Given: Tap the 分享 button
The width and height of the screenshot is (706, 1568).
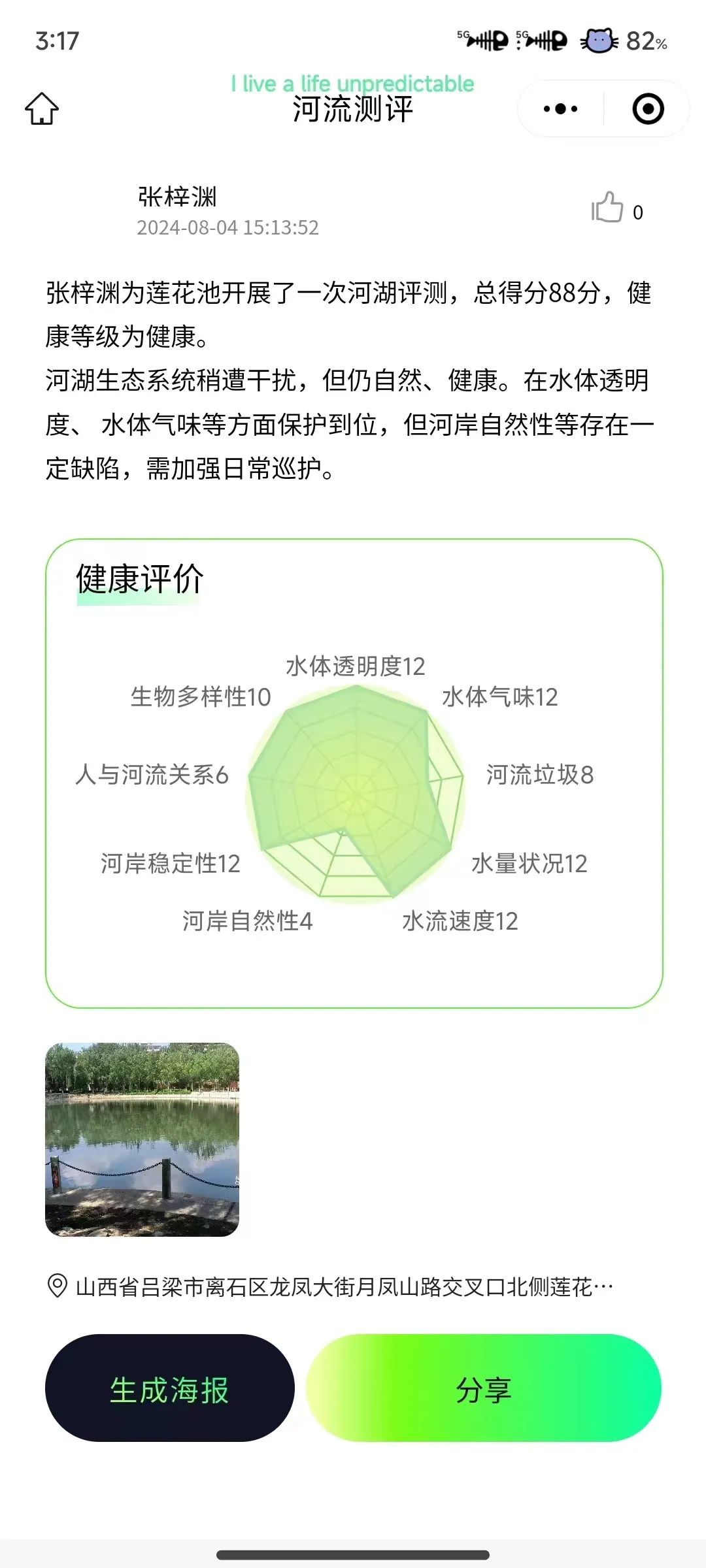Looking at the screenshot, I should [483, 1388].
